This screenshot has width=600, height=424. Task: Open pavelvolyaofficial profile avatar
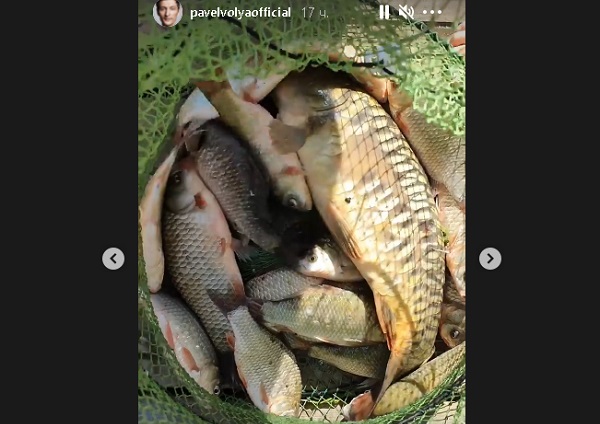[168, 13]
